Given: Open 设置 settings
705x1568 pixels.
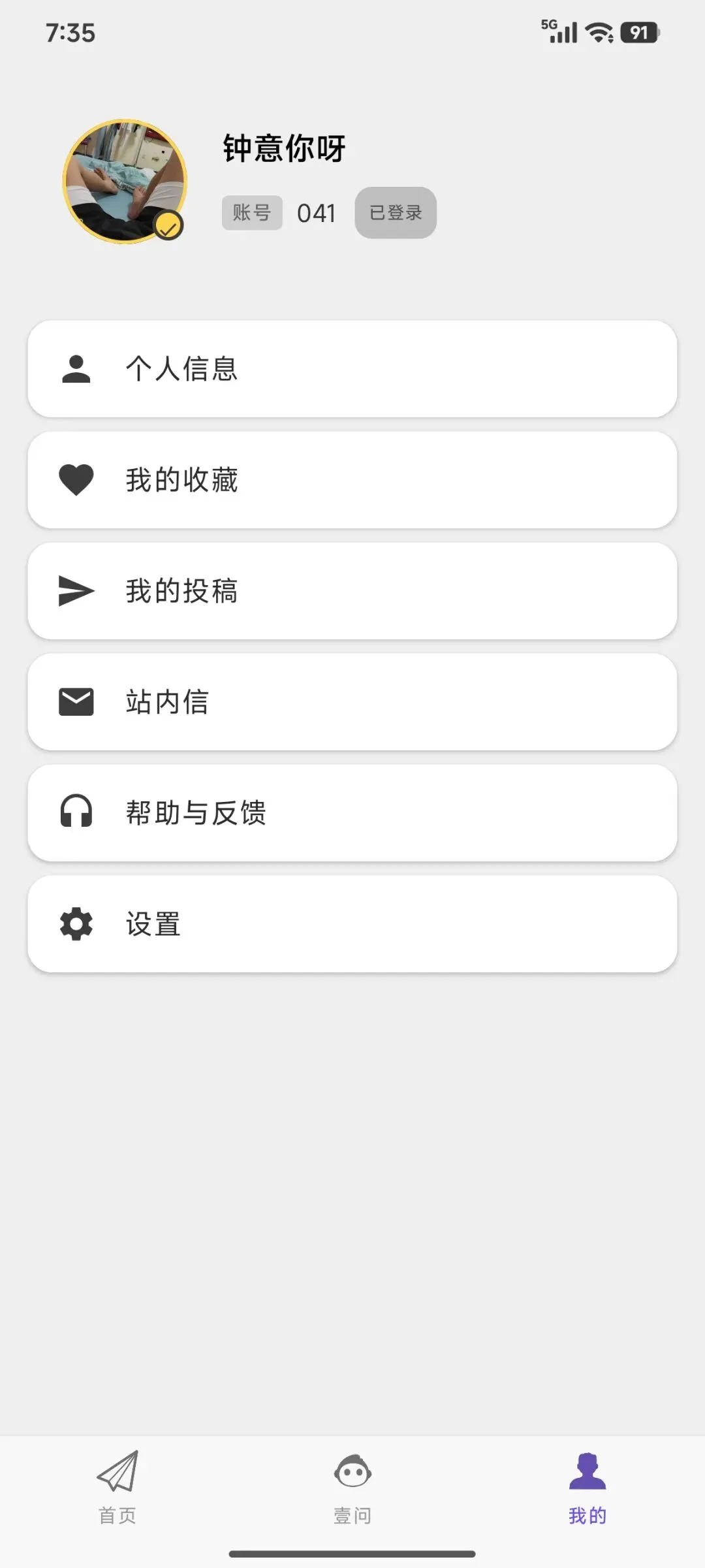Looking at the screenshot, I should pos(352,924).
